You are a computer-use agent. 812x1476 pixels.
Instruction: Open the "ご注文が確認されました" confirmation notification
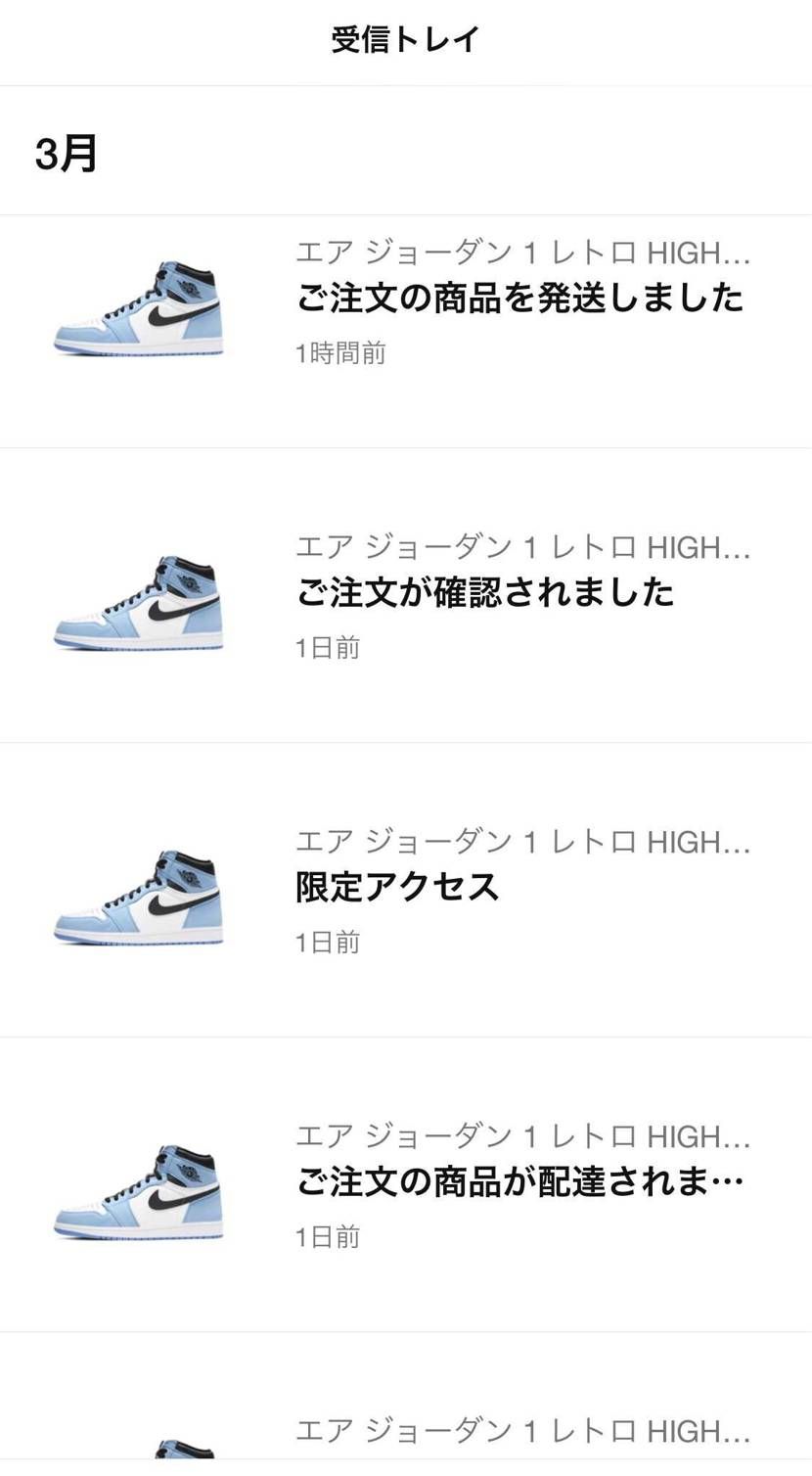(x=484, y=594)
